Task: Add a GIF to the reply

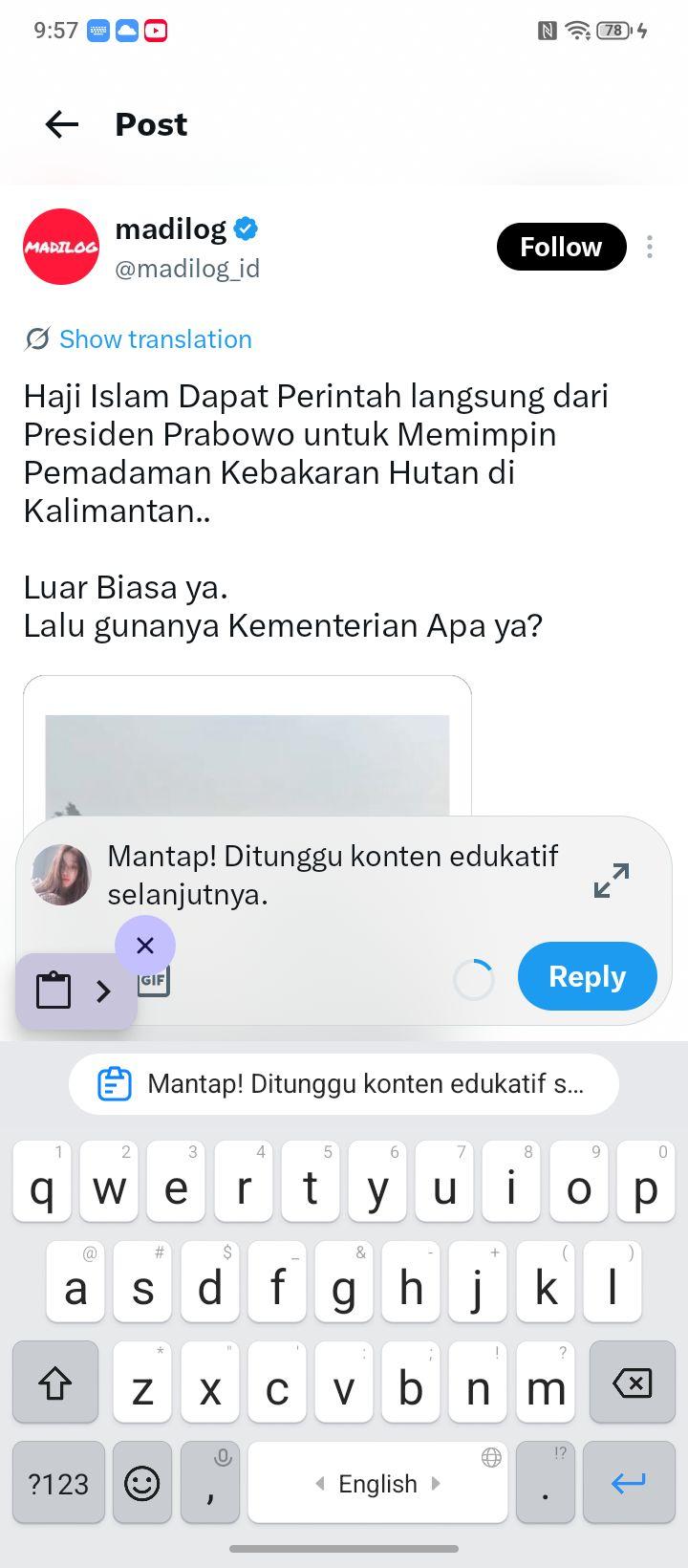Action: tap(153, 980)
